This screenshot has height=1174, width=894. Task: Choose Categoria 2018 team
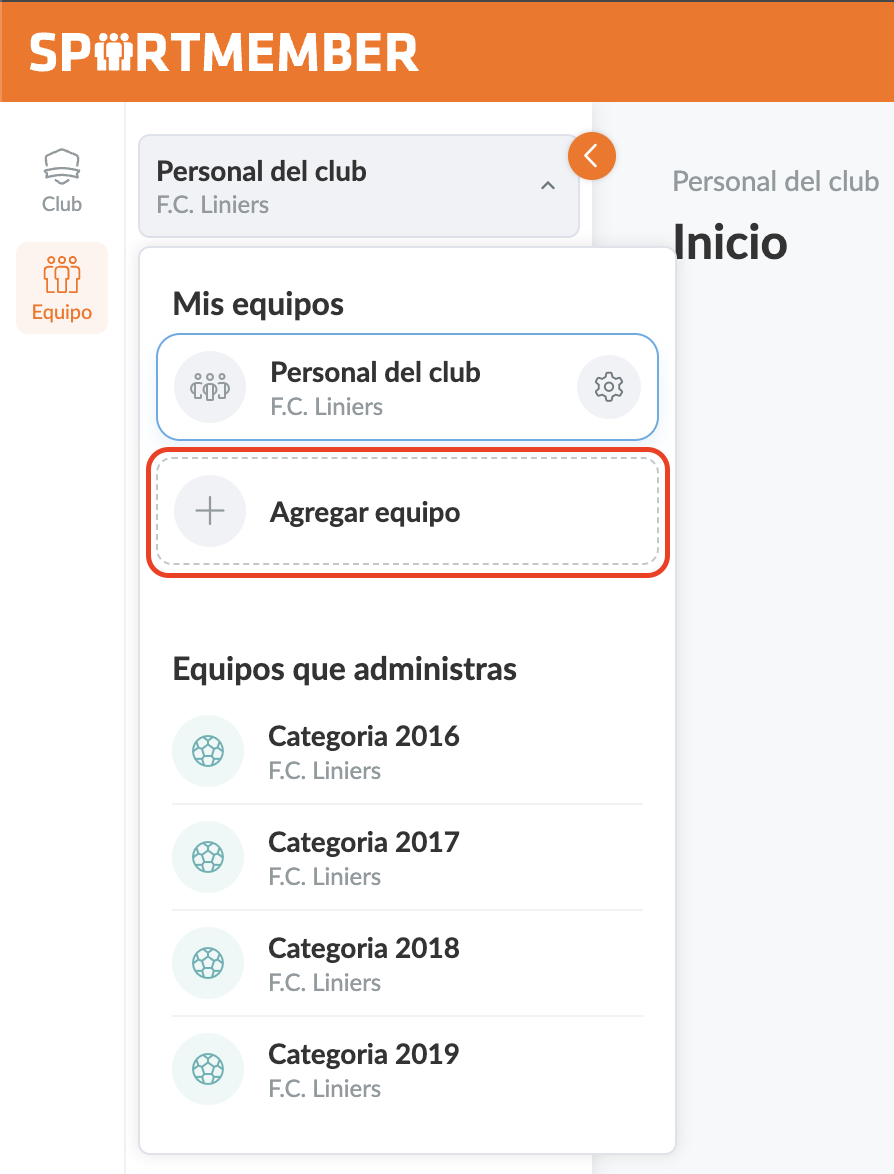[364, 963]
